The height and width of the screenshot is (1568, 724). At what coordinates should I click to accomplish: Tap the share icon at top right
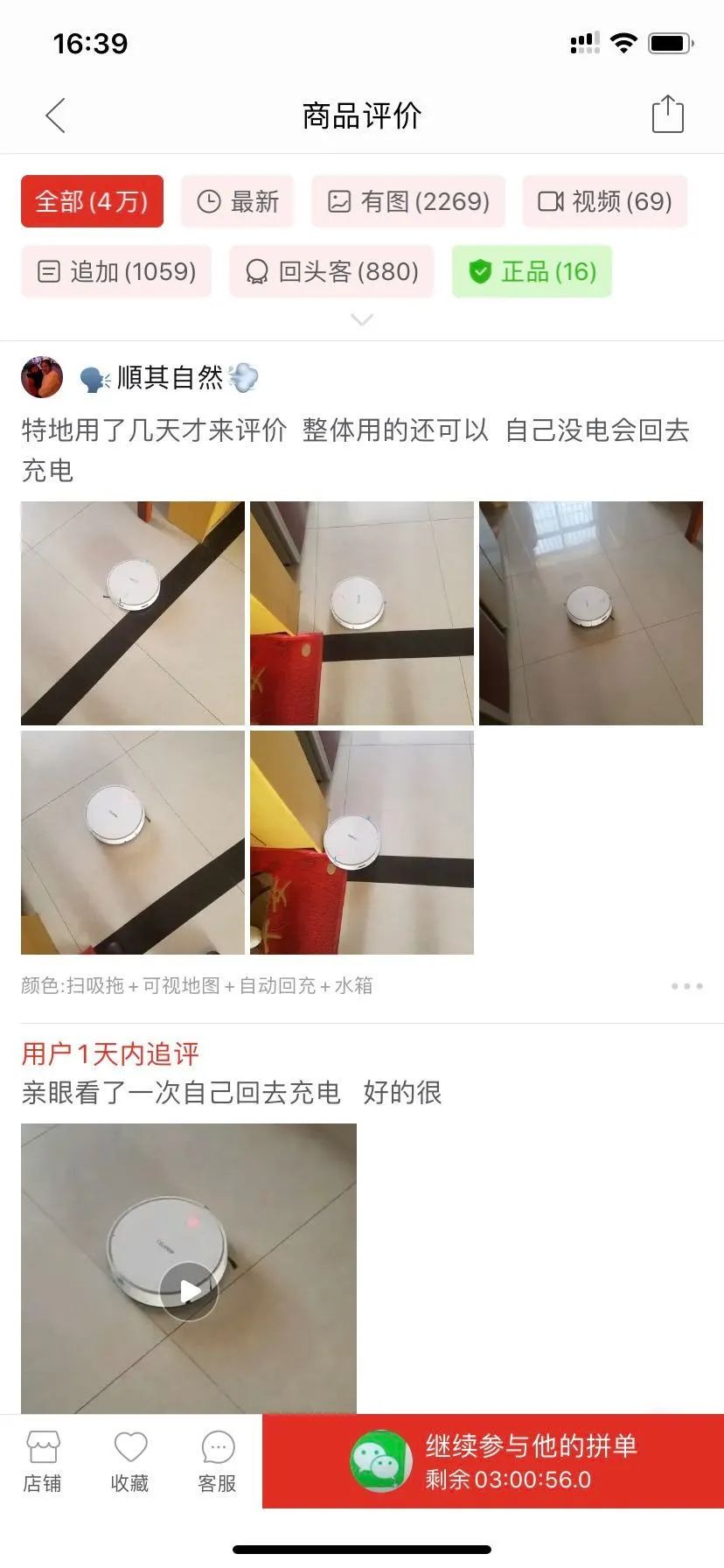point(667,114)
